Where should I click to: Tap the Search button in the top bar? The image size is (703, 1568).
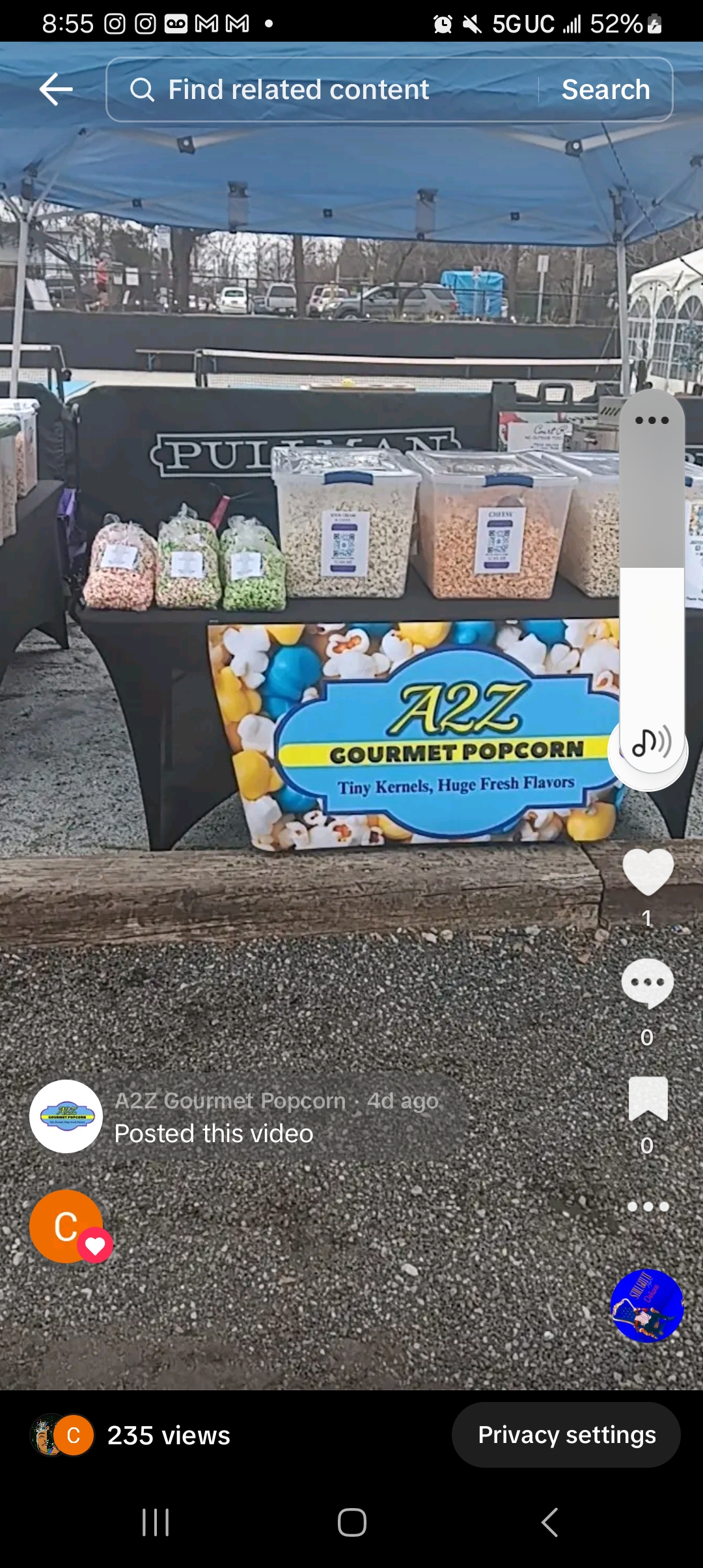click(605, 90)
